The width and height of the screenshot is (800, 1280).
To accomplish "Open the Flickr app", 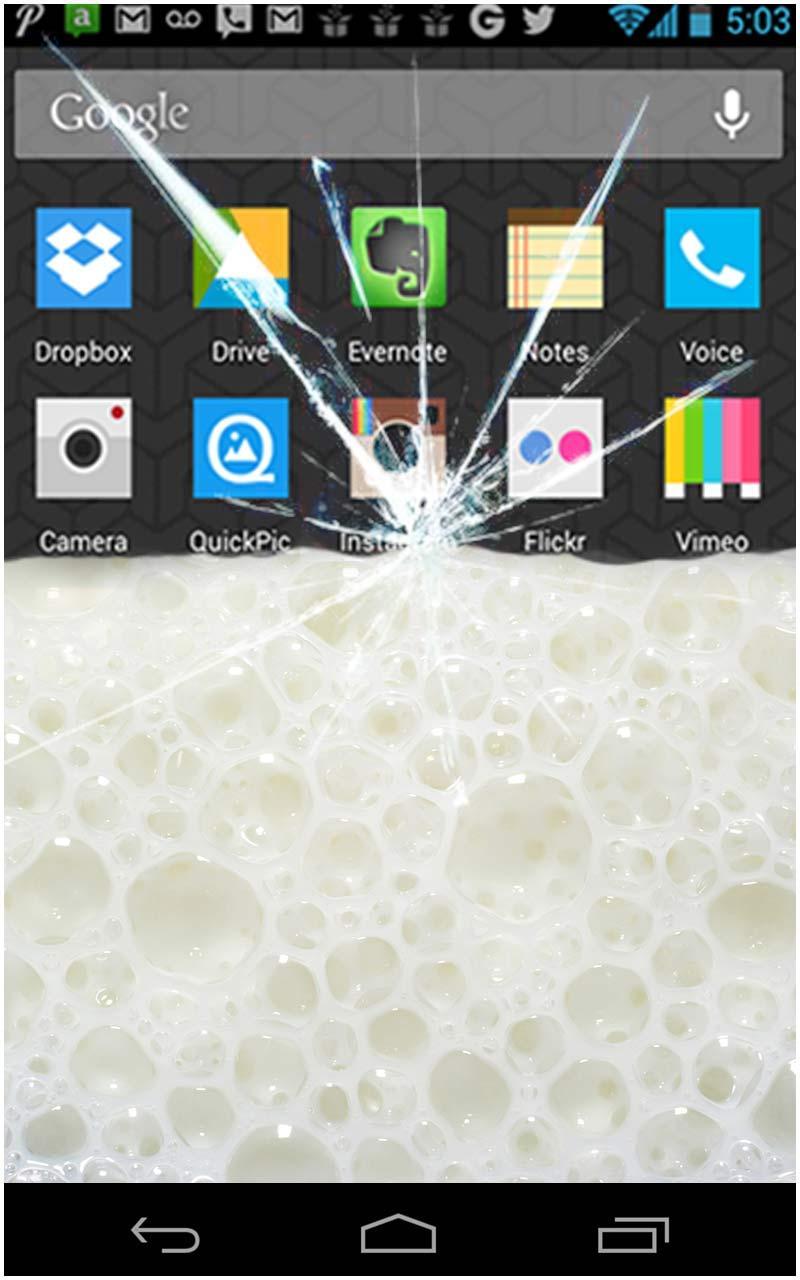I will 555,447.
